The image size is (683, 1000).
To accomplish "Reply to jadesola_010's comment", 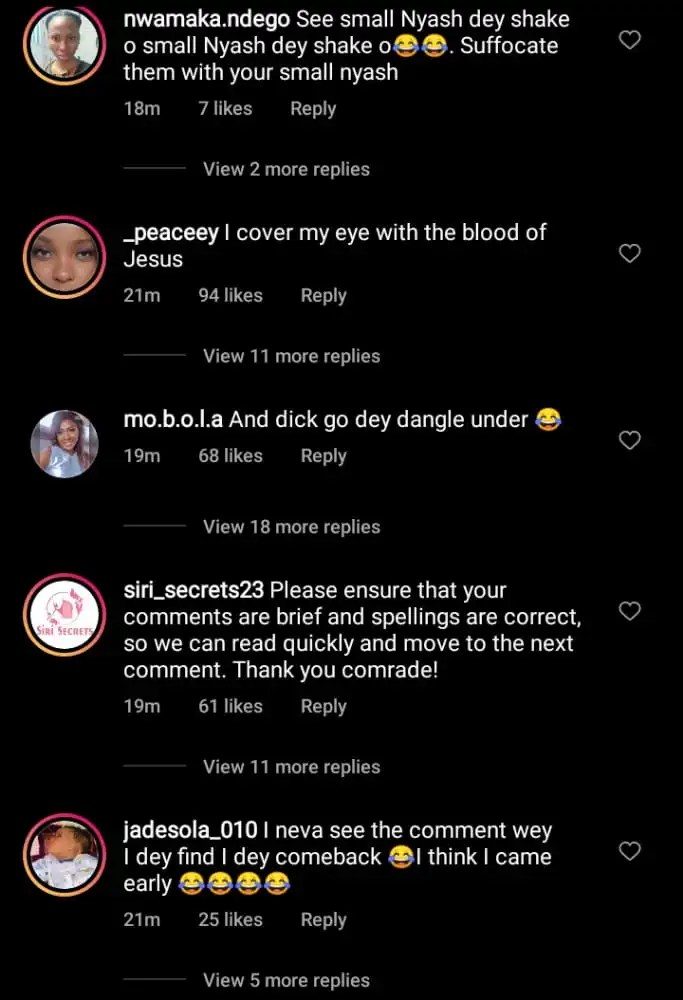I will pyautogui.click(x=323, y=920).
